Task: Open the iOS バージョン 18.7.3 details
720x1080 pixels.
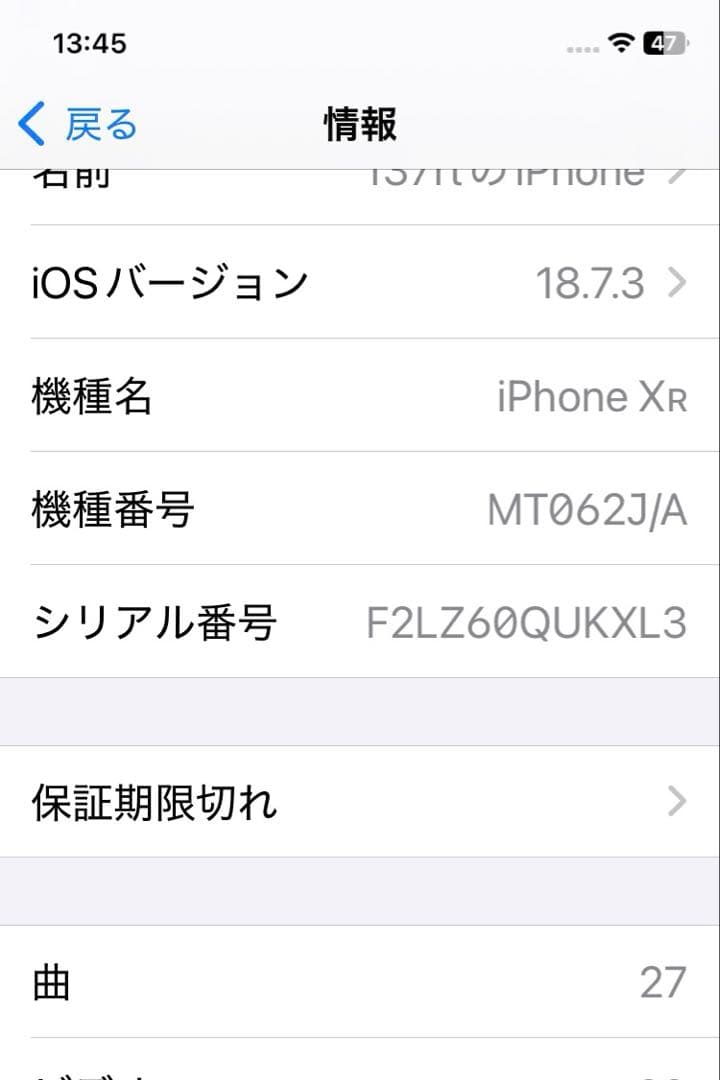Action: tap(360, 281)
